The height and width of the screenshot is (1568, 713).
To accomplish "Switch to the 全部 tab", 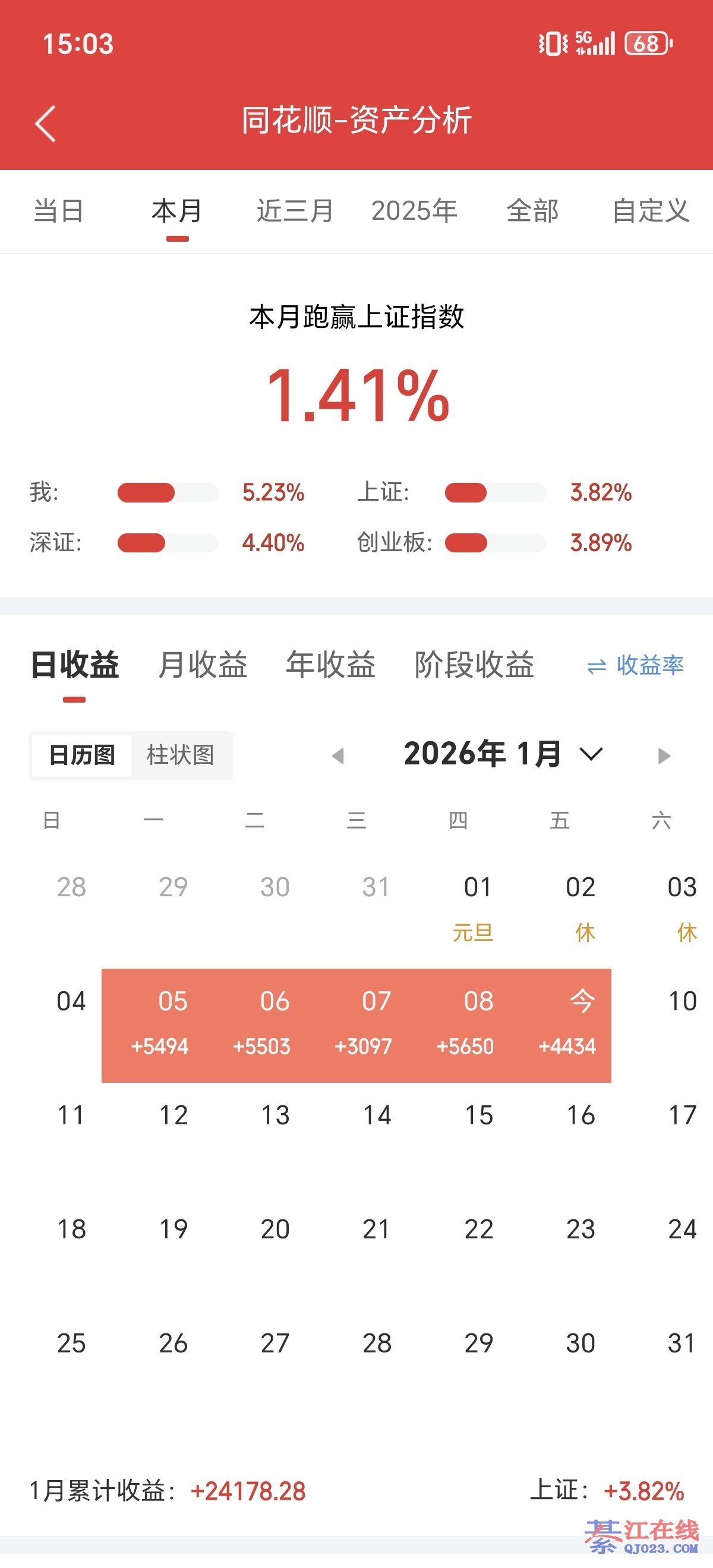I will point(532,211).
